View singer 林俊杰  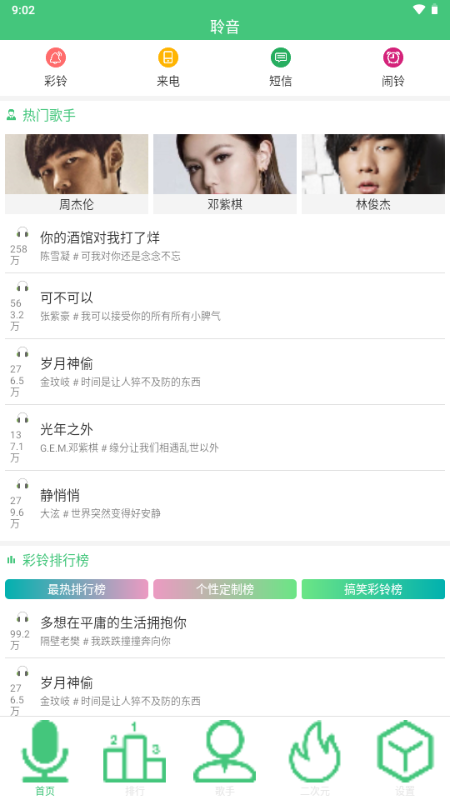tap(373, 173)
